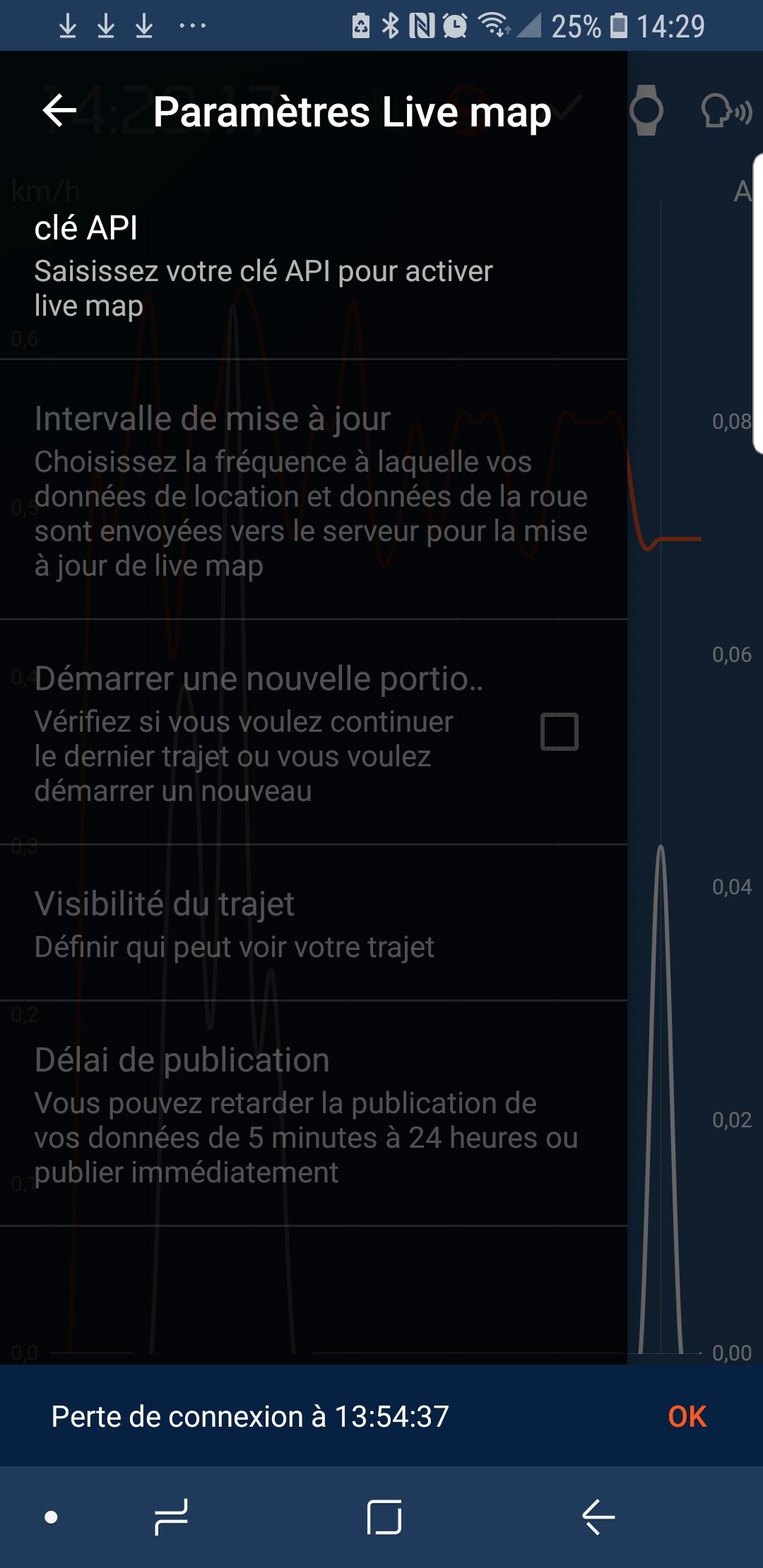Open the recent apps view
The height and width of the screenshot is (1568, 763).
pyautogui.click(x=171, y=1516)
